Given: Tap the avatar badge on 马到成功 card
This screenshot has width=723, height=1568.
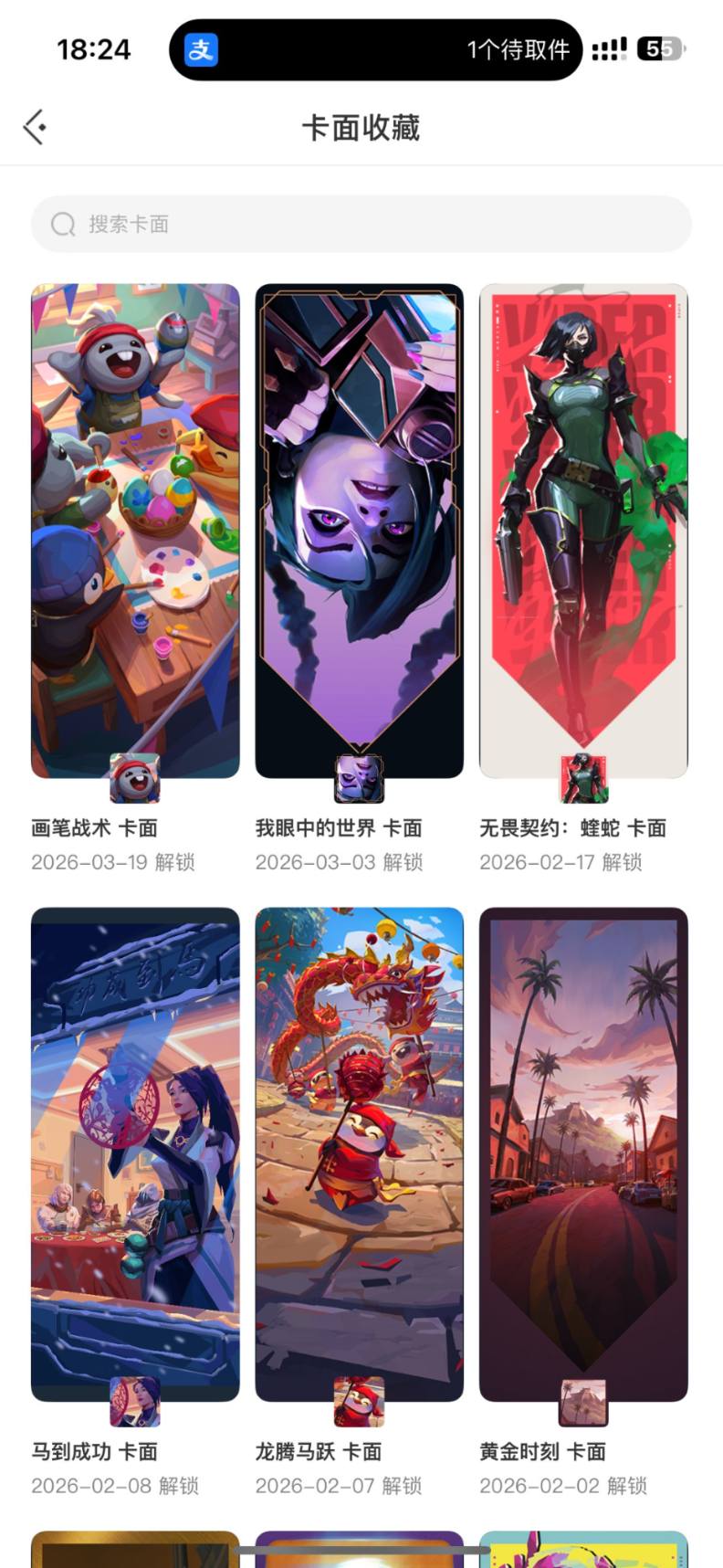Looking at the screenshot, I should (x=134, y=1401).
